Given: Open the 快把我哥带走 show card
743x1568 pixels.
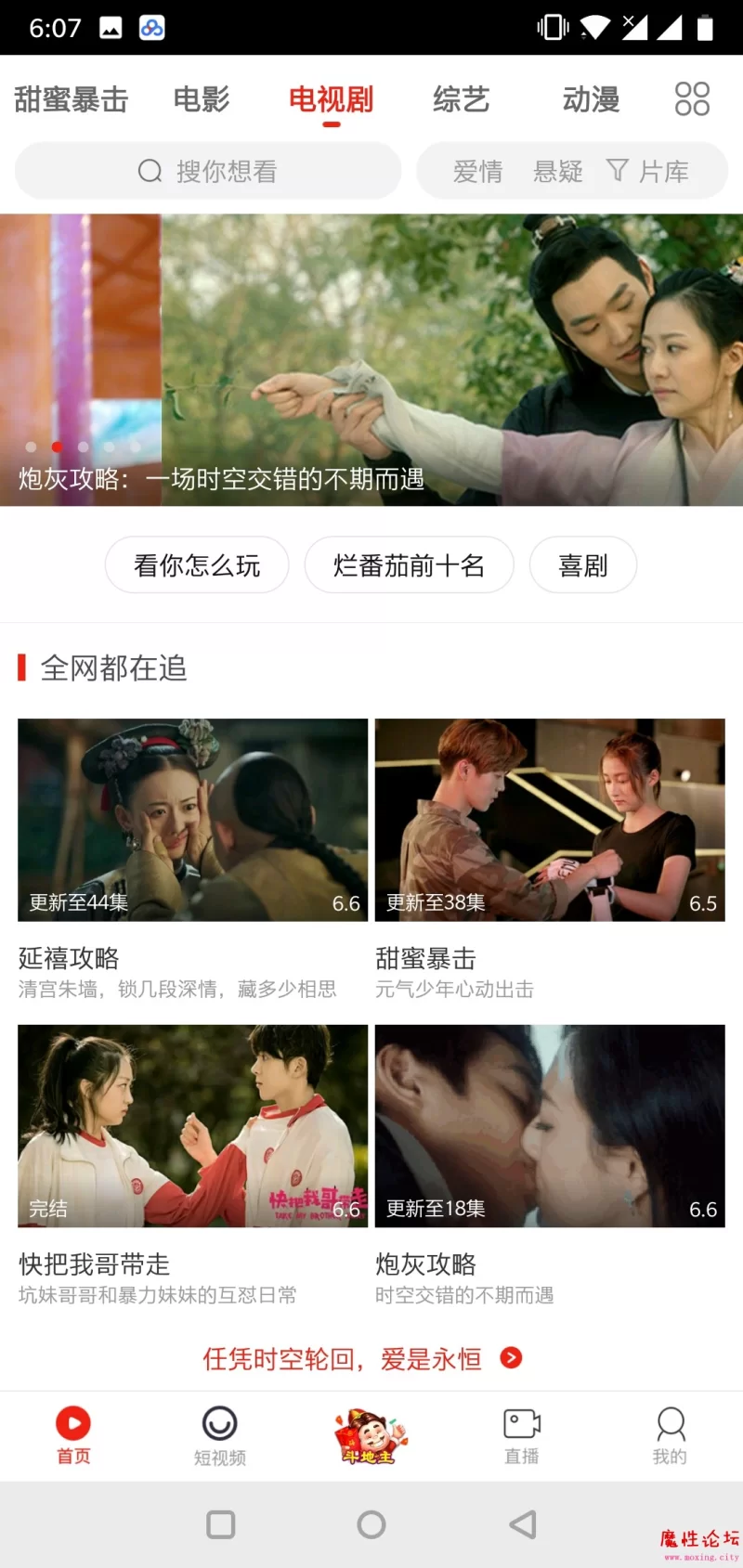Looking at the screenshot, I should 192,1166.
